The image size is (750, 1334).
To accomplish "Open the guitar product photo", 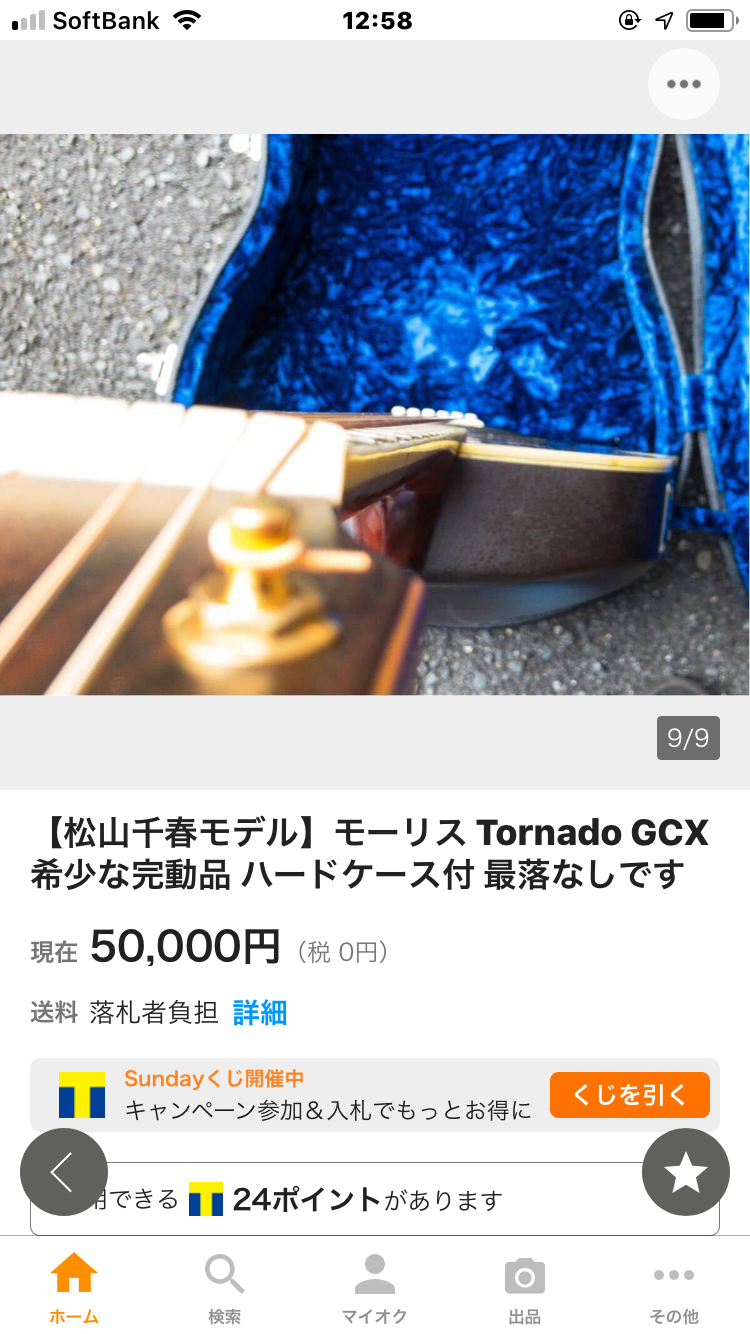I will [375, 414].
